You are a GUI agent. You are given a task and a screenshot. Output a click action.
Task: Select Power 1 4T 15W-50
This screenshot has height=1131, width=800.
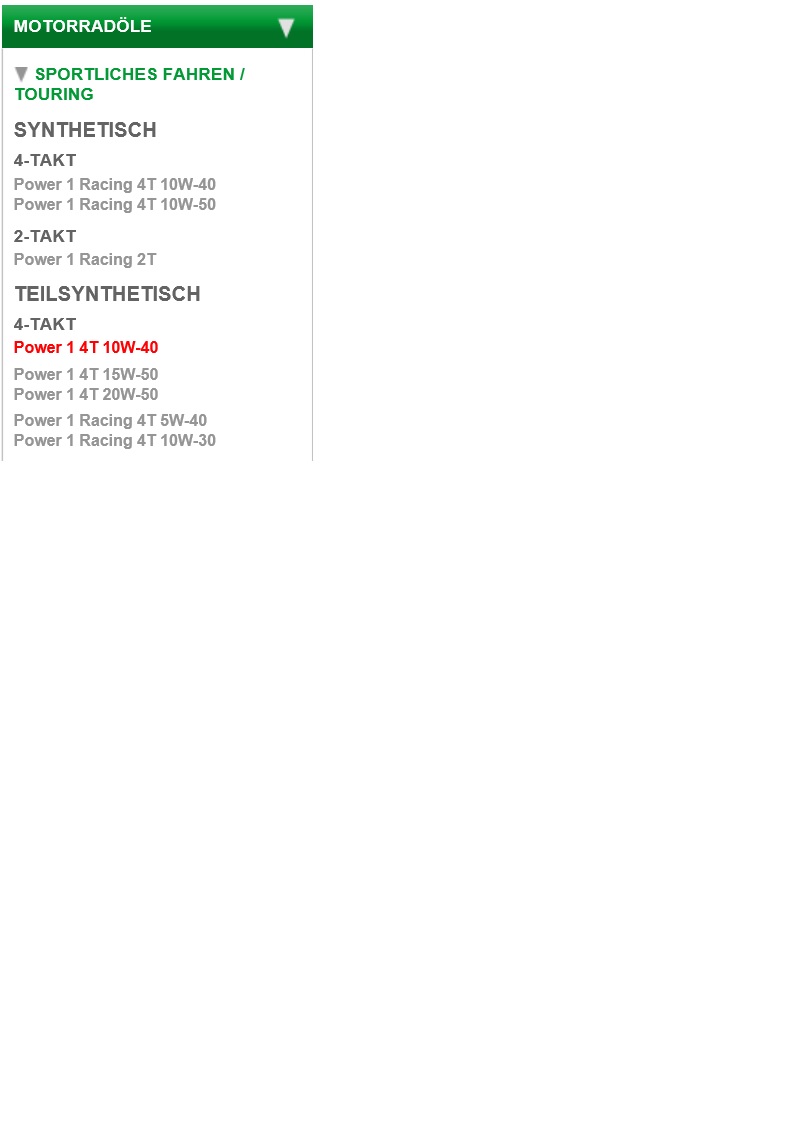click(x=86, y=374)
